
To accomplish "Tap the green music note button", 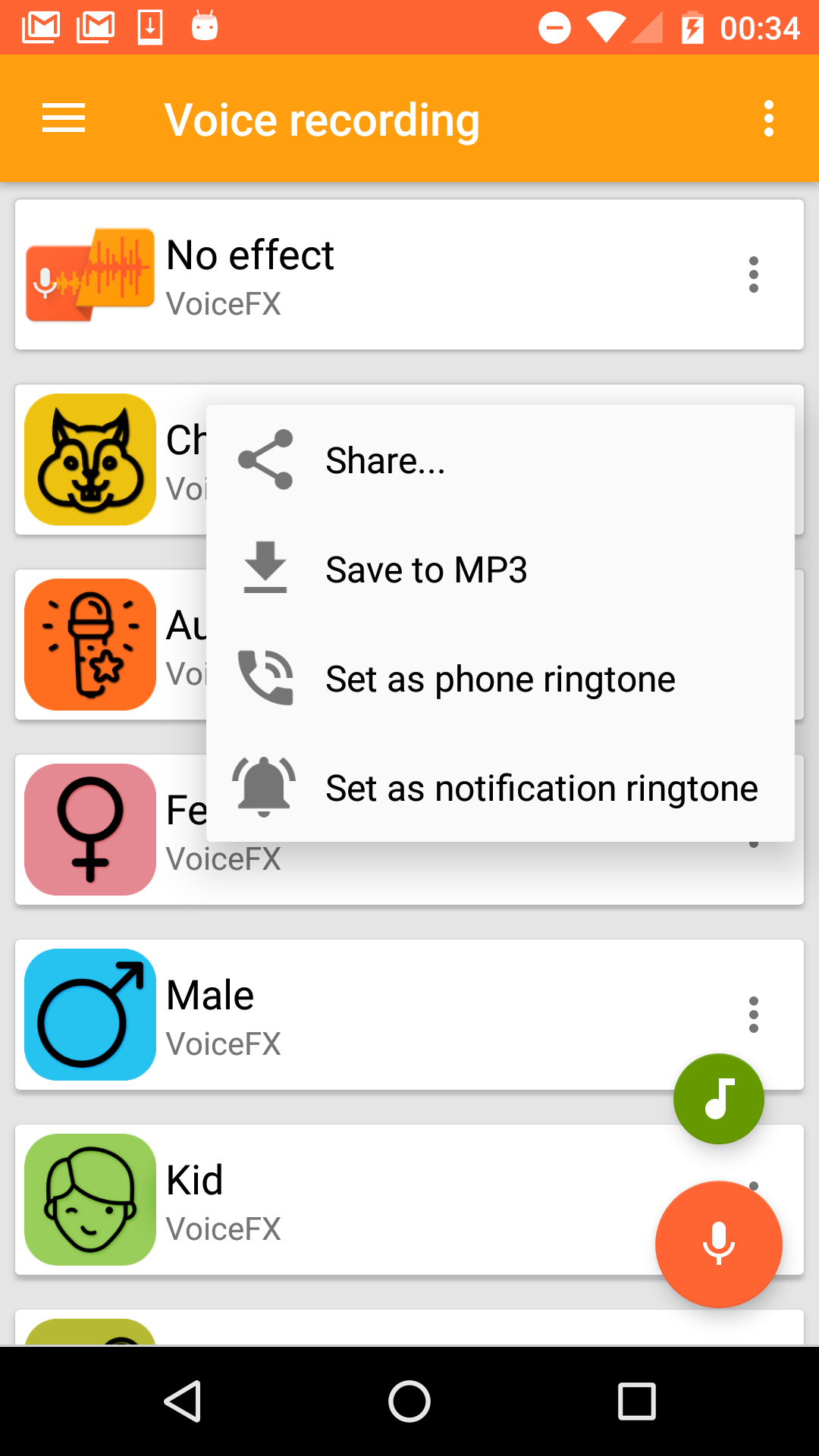I will click(x=718, y=1099).
